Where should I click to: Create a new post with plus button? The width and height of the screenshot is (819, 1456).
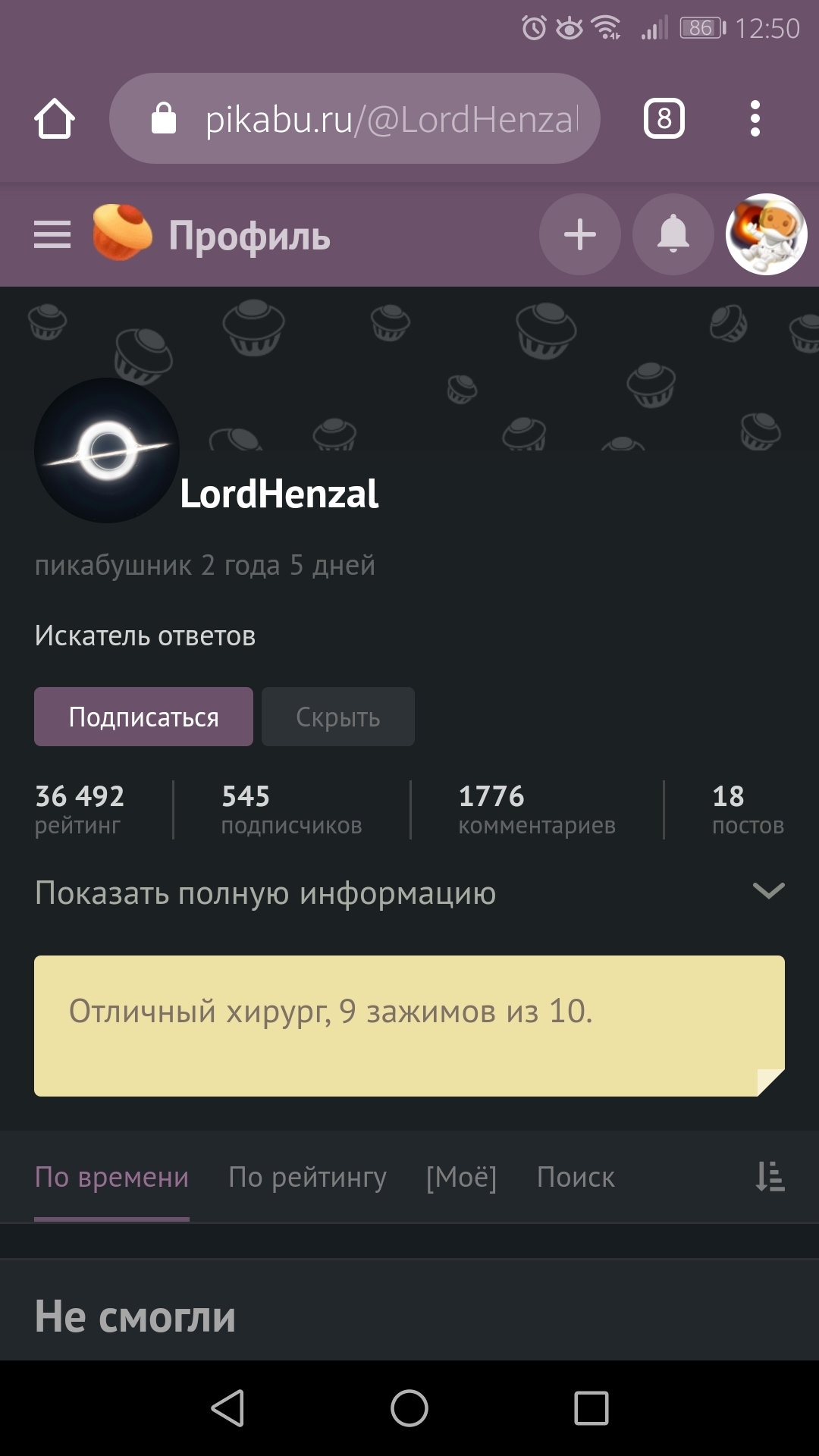click(580, 234)
